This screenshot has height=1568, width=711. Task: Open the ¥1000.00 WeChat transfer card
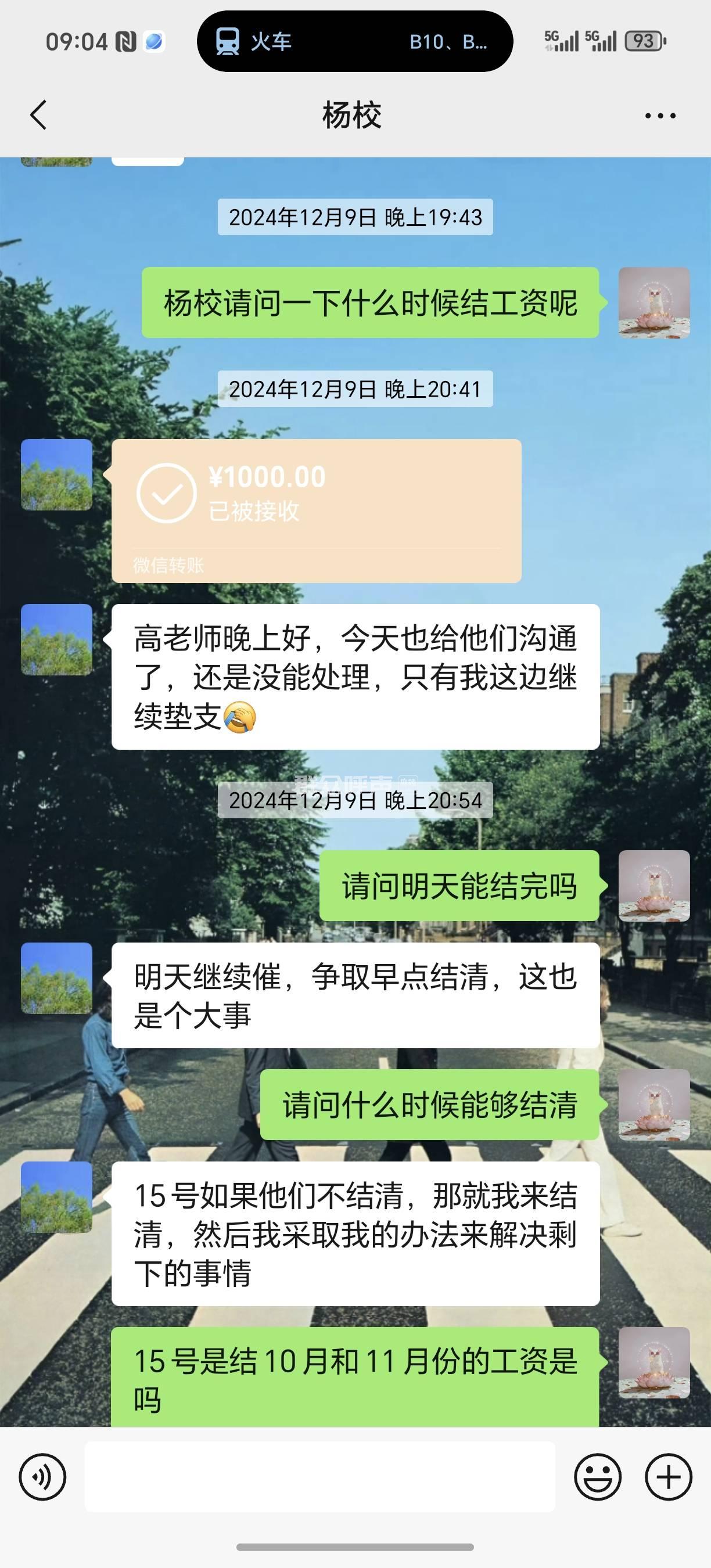click(316, 510)
